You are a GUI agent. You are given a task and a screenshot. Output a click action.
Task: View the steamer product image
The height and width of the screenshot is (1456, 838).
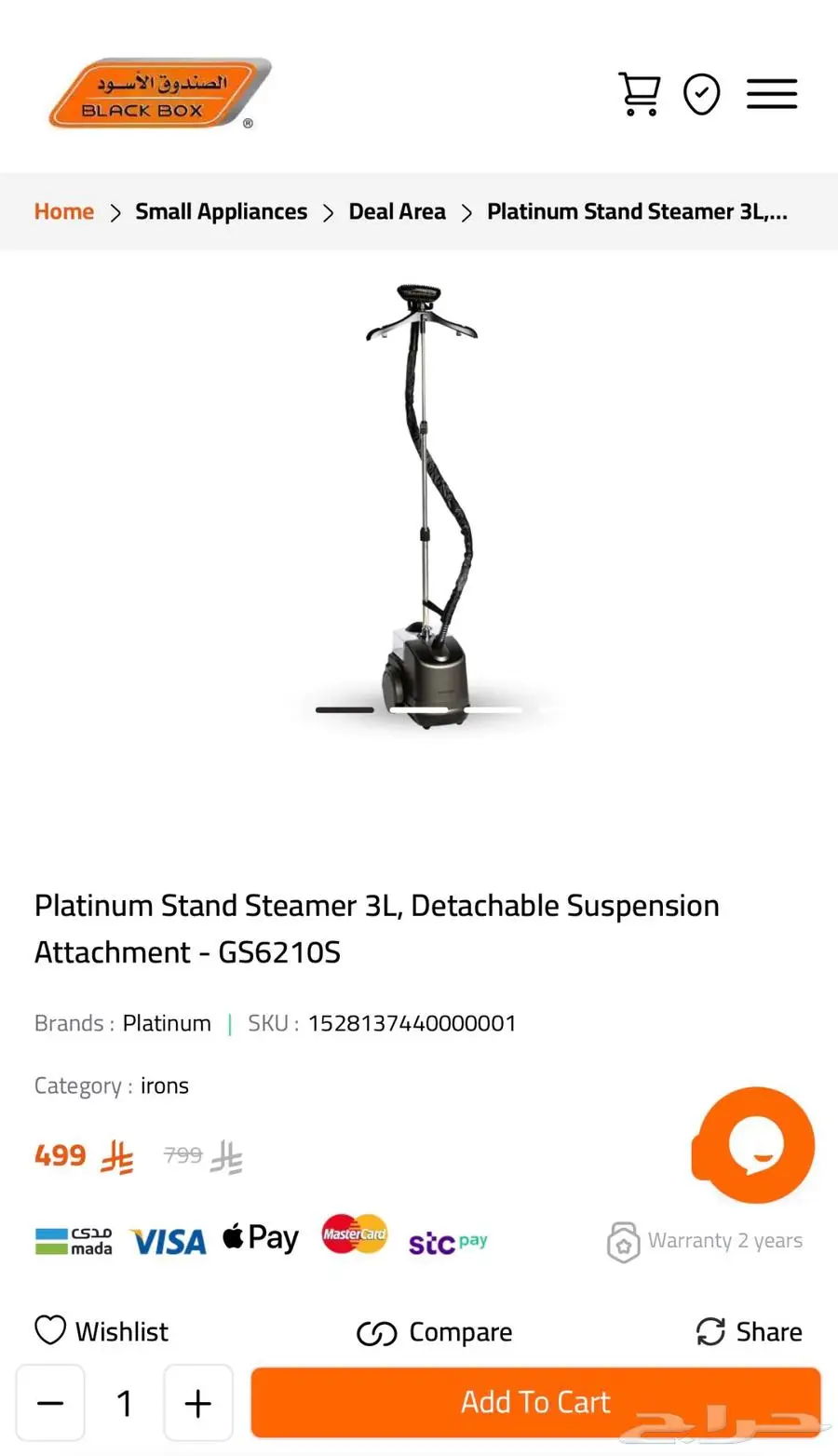[x=422, y=503]
